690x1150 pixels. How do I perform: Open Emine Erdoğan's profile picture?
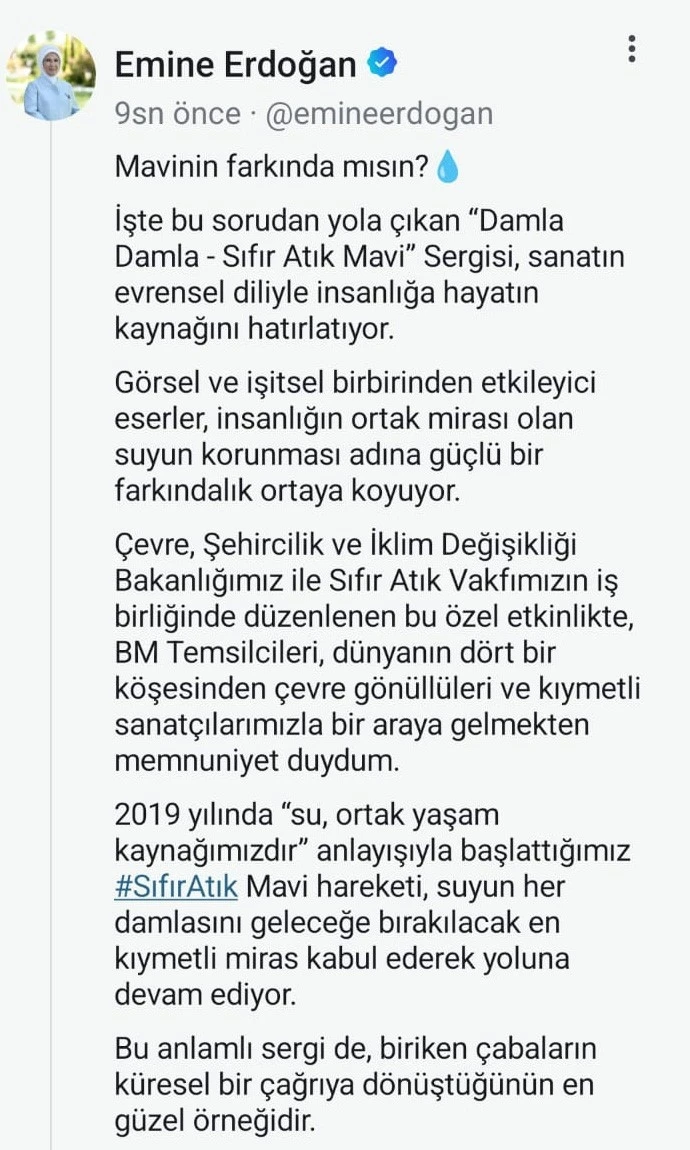tap(51, 76)
